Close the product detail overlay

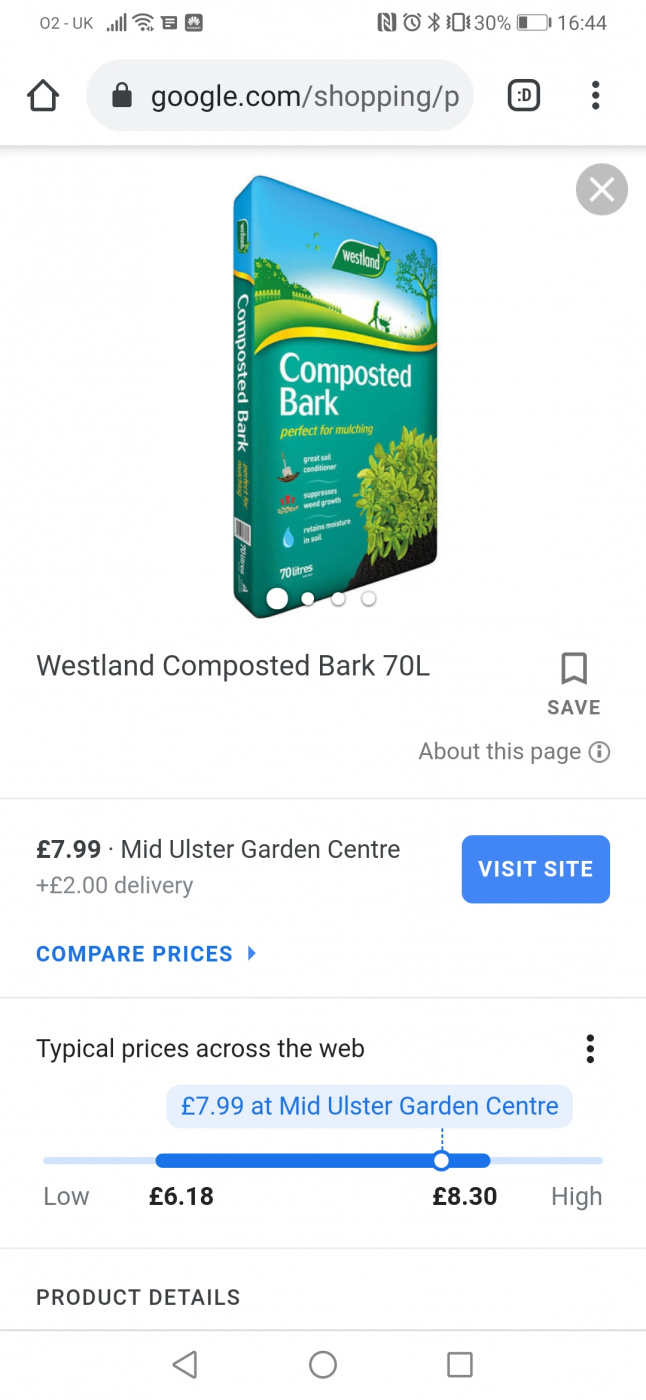(601, 189)
